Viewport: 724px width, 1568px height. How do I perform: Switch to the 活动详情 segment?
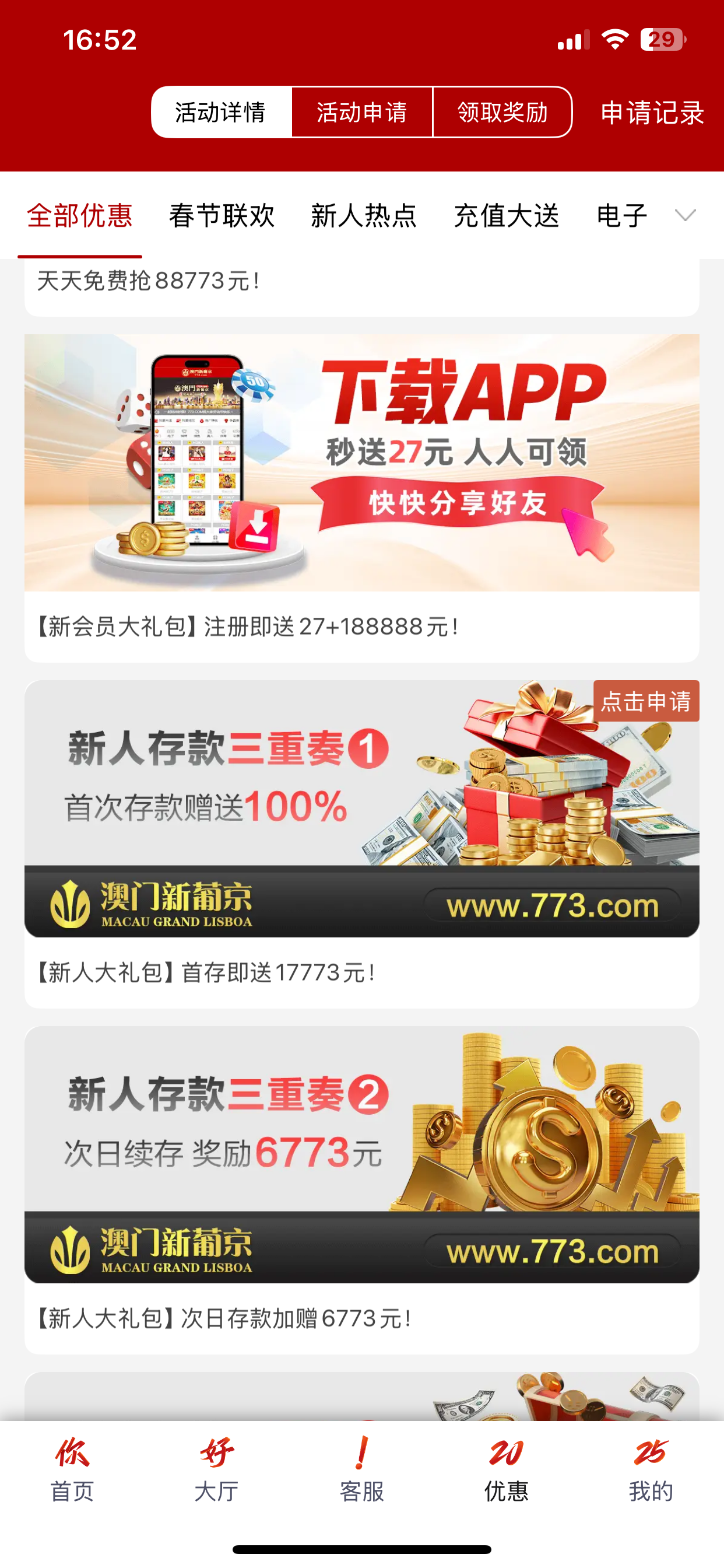pos(222,112)
